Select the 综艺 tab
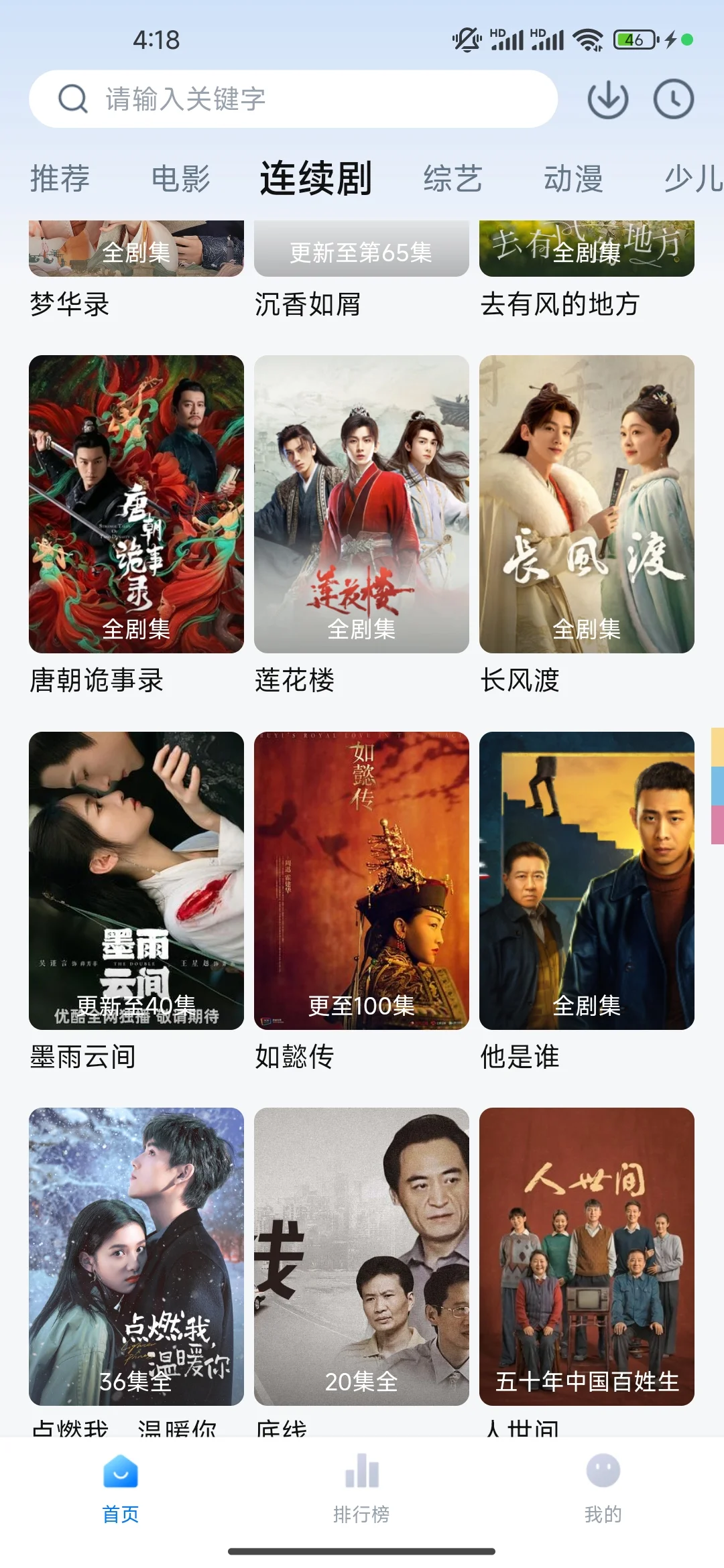The height and width of the screenshot is (1568, 724). (452, 179)
